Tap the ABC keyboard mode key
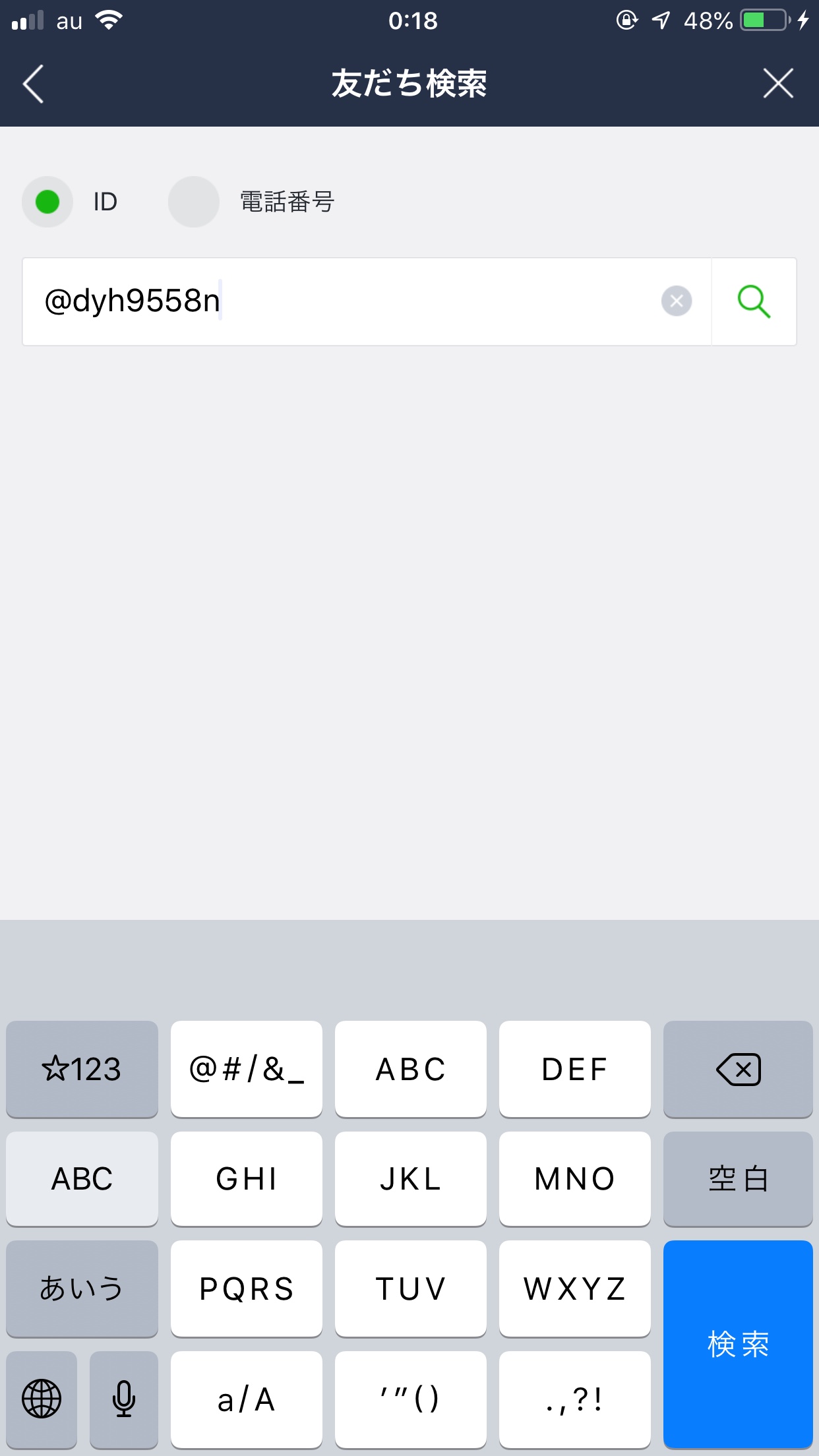 point(82,1179)
